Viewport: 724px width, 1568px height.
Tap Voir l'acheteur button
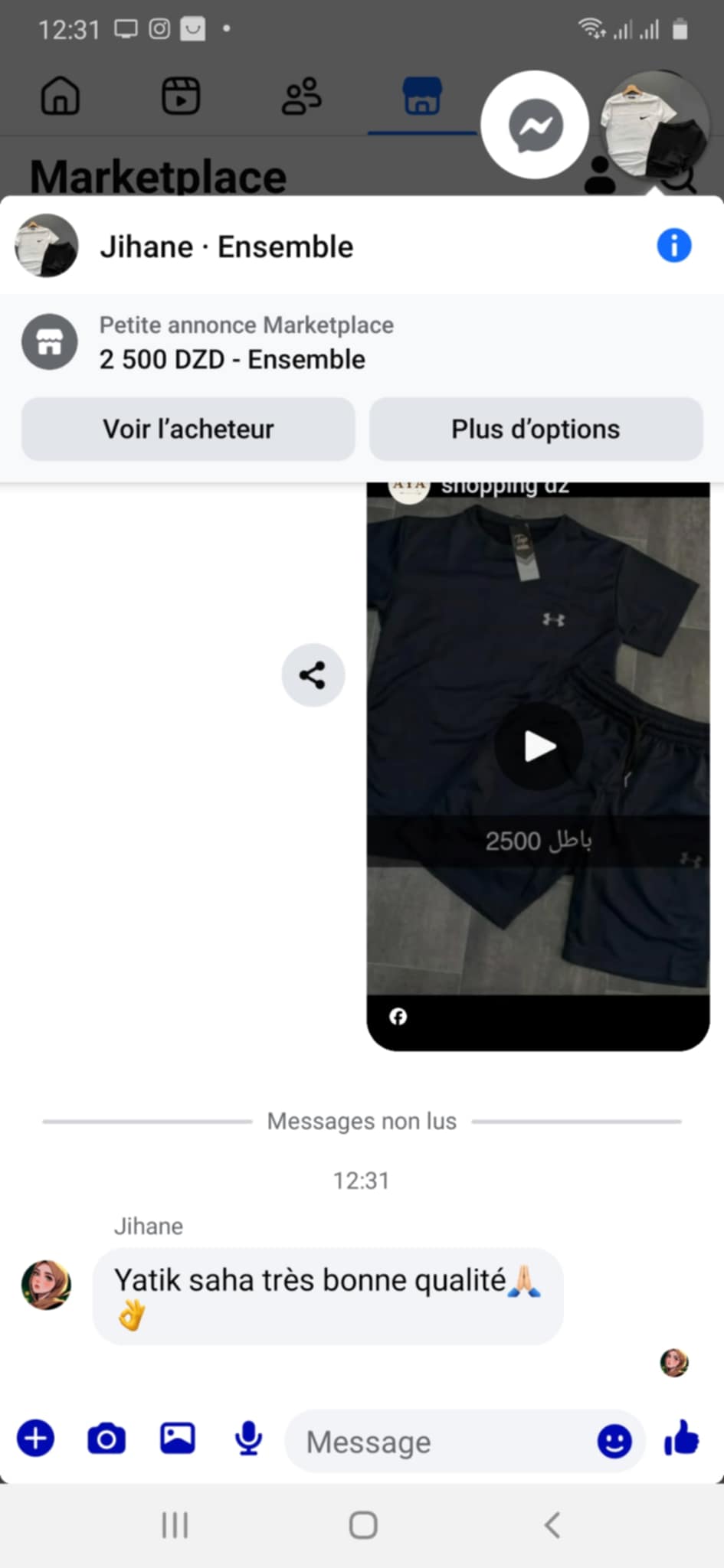tap(188, 430)
